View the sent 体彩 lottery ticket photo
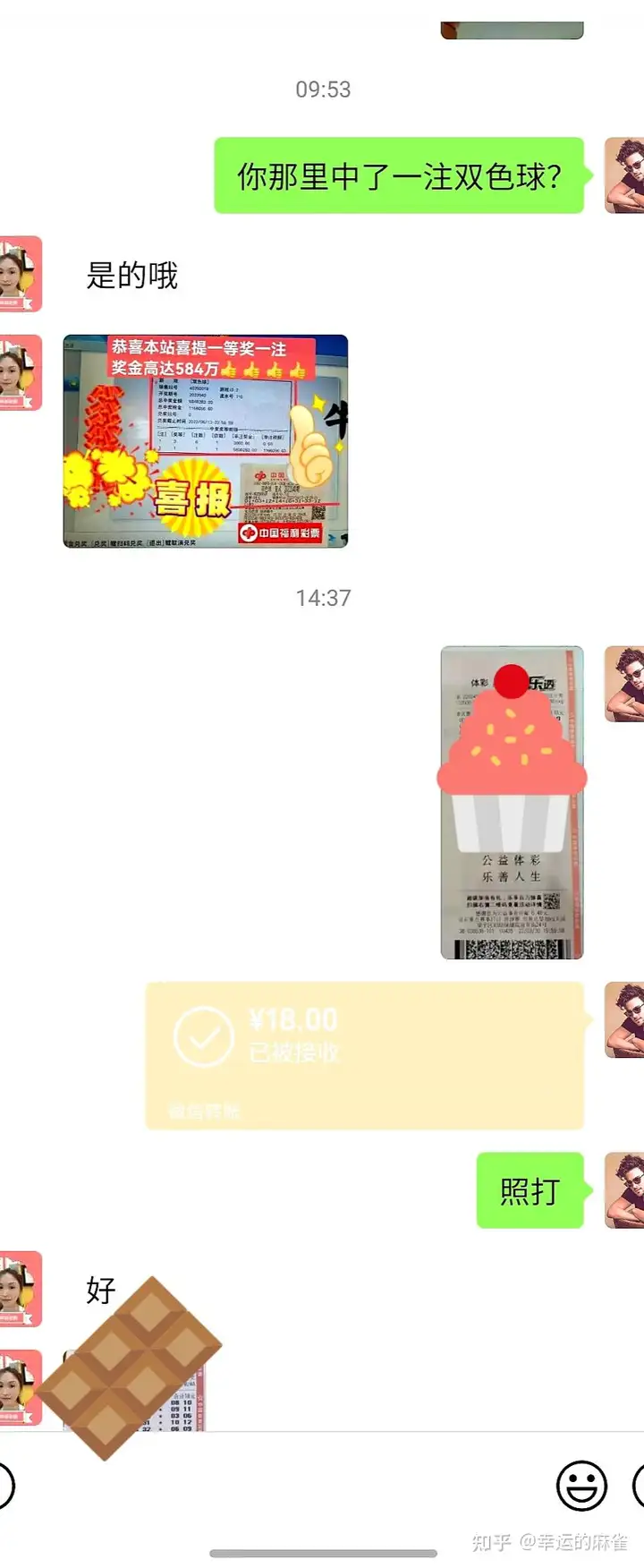The image size is (644, 1568). [512, 803]
